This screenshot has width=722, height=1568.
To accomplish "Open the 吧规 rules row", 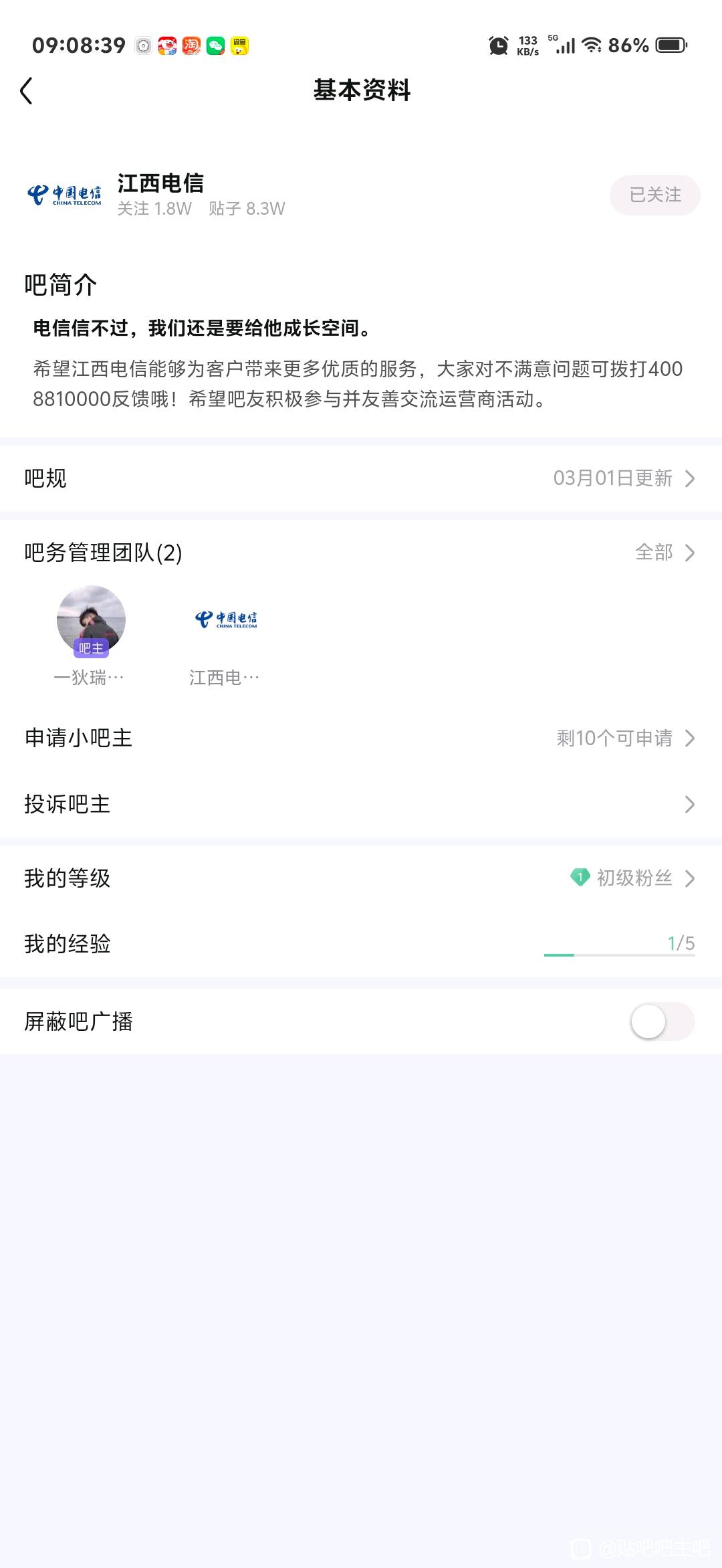I will 361,478.
